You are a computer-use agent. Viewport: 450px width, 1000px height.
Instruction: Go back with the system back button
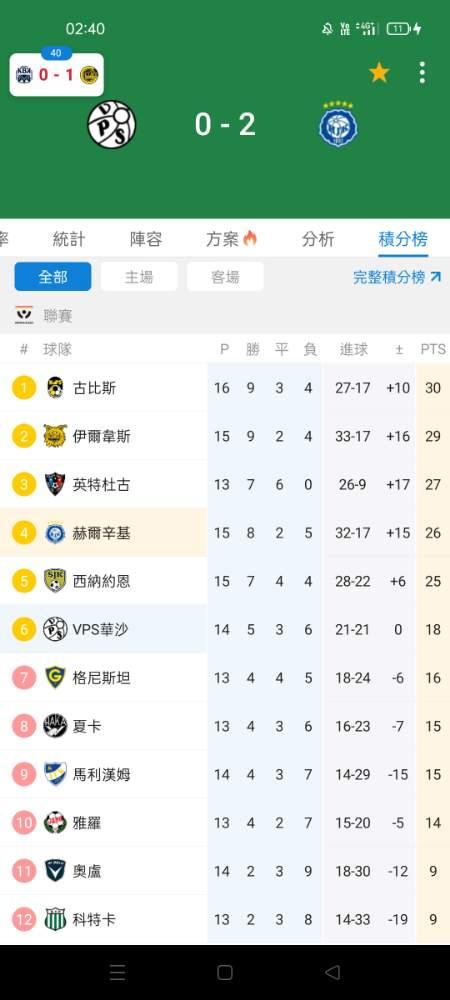[332, 972]
